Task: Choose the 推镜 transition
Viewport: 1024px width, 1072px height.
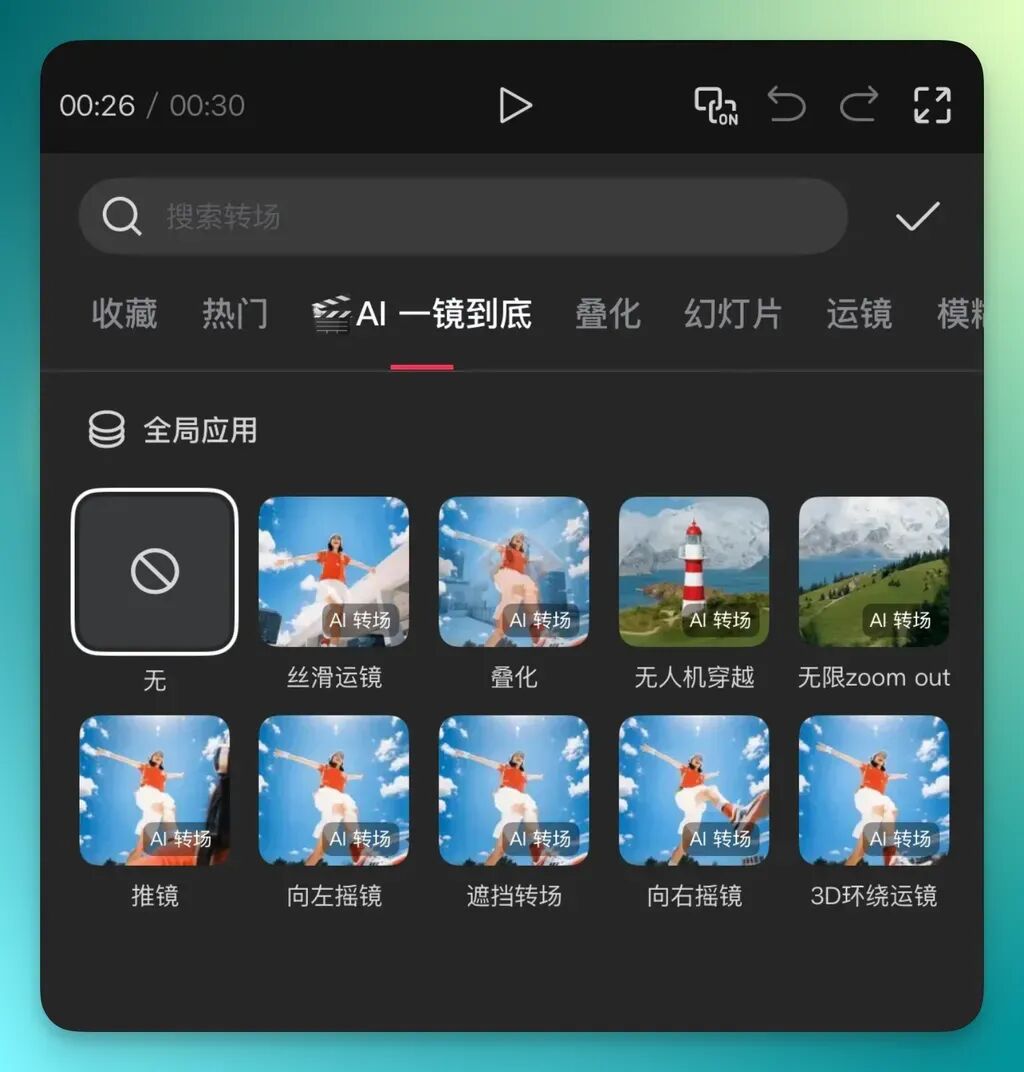Action: point(154,790)
